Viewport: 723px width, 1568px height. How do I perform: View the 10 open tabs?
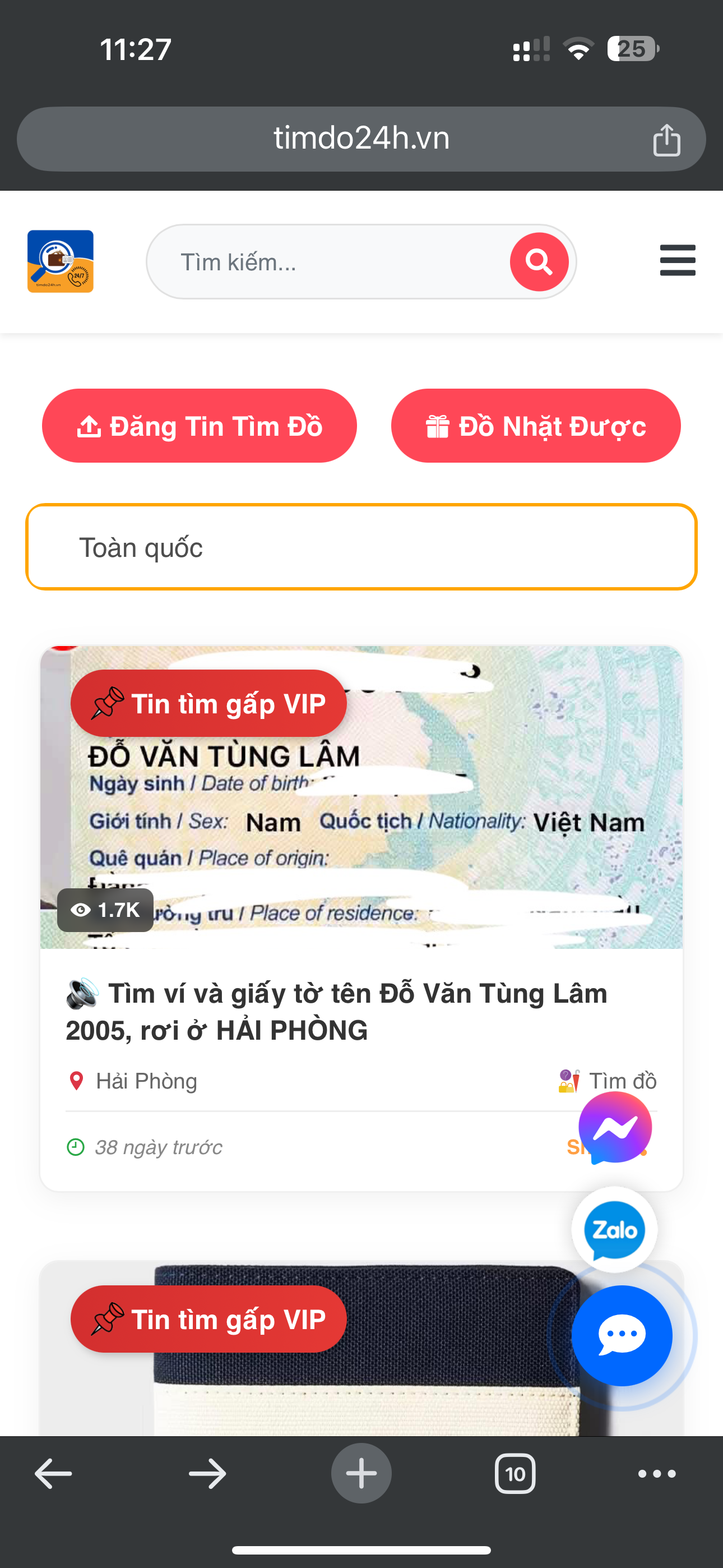click(515, 1473)
